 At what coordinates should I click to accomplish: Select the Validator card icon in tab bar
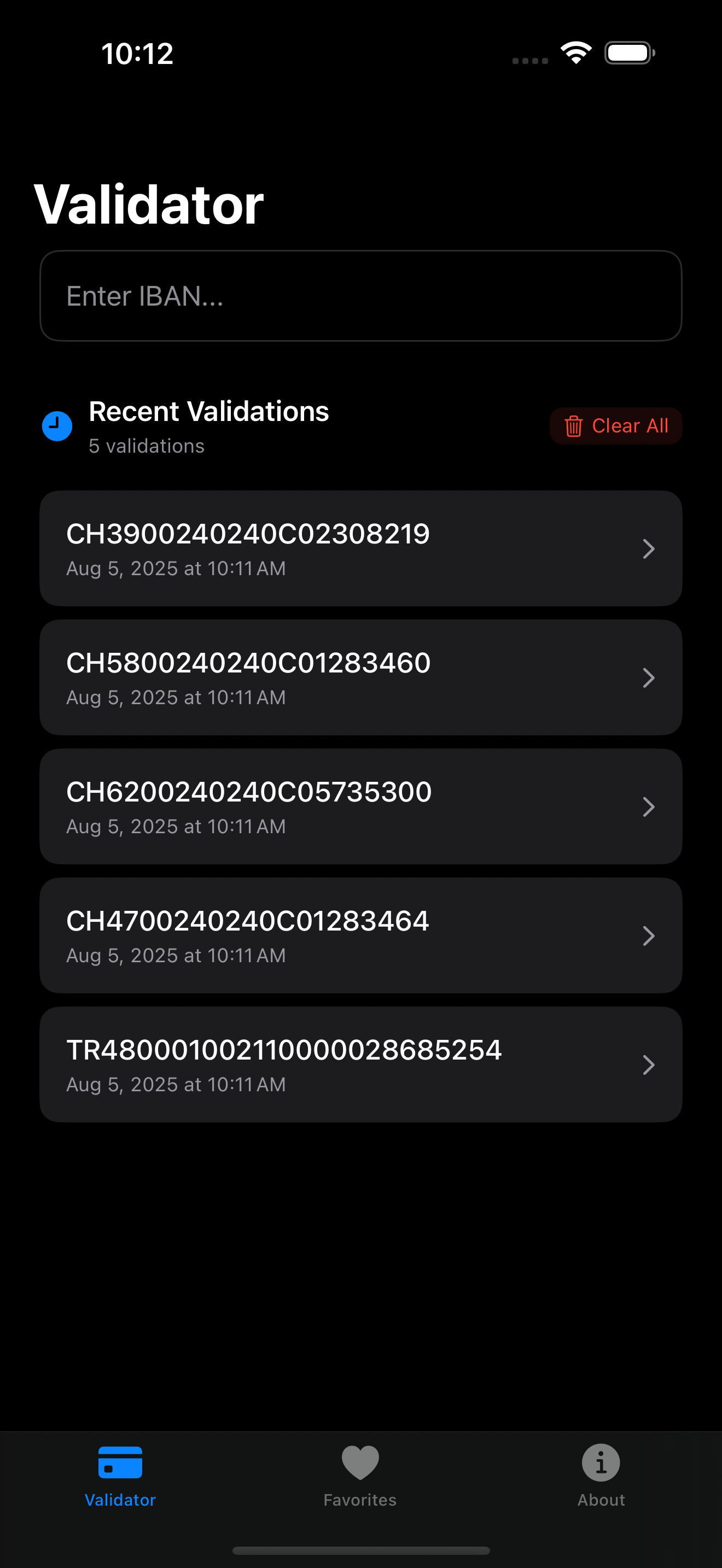(119, 1461)
